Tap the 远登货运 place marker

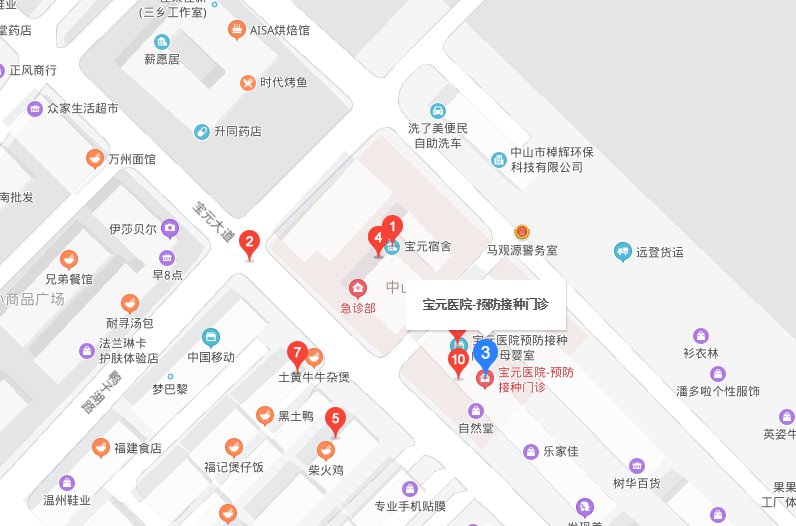click(x=622, y=252)
